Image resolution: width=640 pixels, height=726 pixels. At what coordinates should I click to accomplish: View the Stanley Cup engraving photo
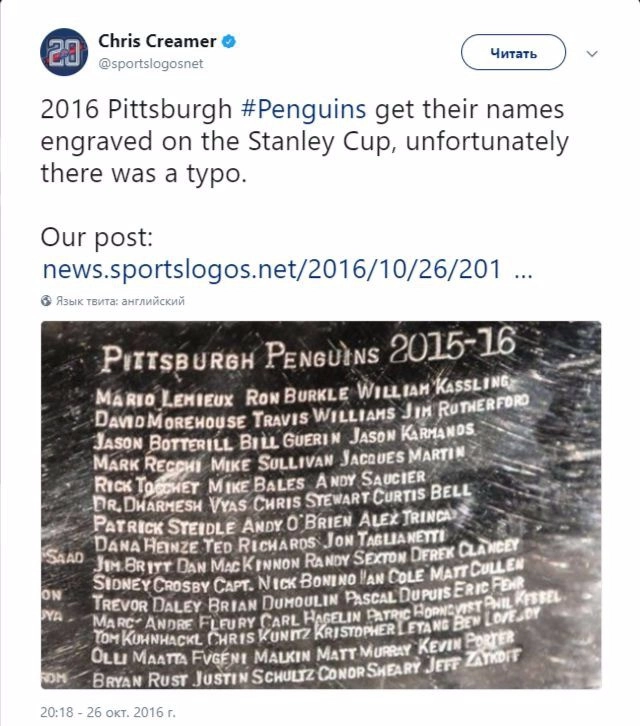[321, 505]
